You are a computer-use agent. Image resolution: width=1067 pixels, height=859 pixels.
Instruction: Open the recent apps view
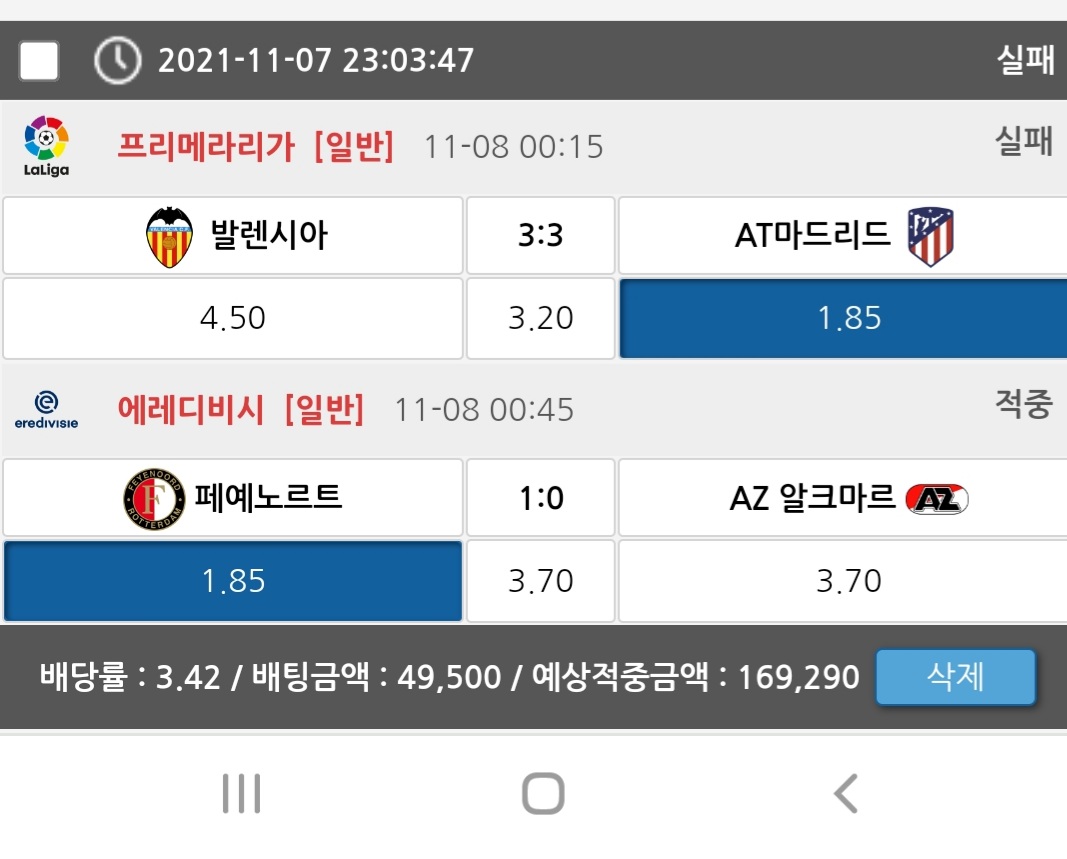click(242, 794)
